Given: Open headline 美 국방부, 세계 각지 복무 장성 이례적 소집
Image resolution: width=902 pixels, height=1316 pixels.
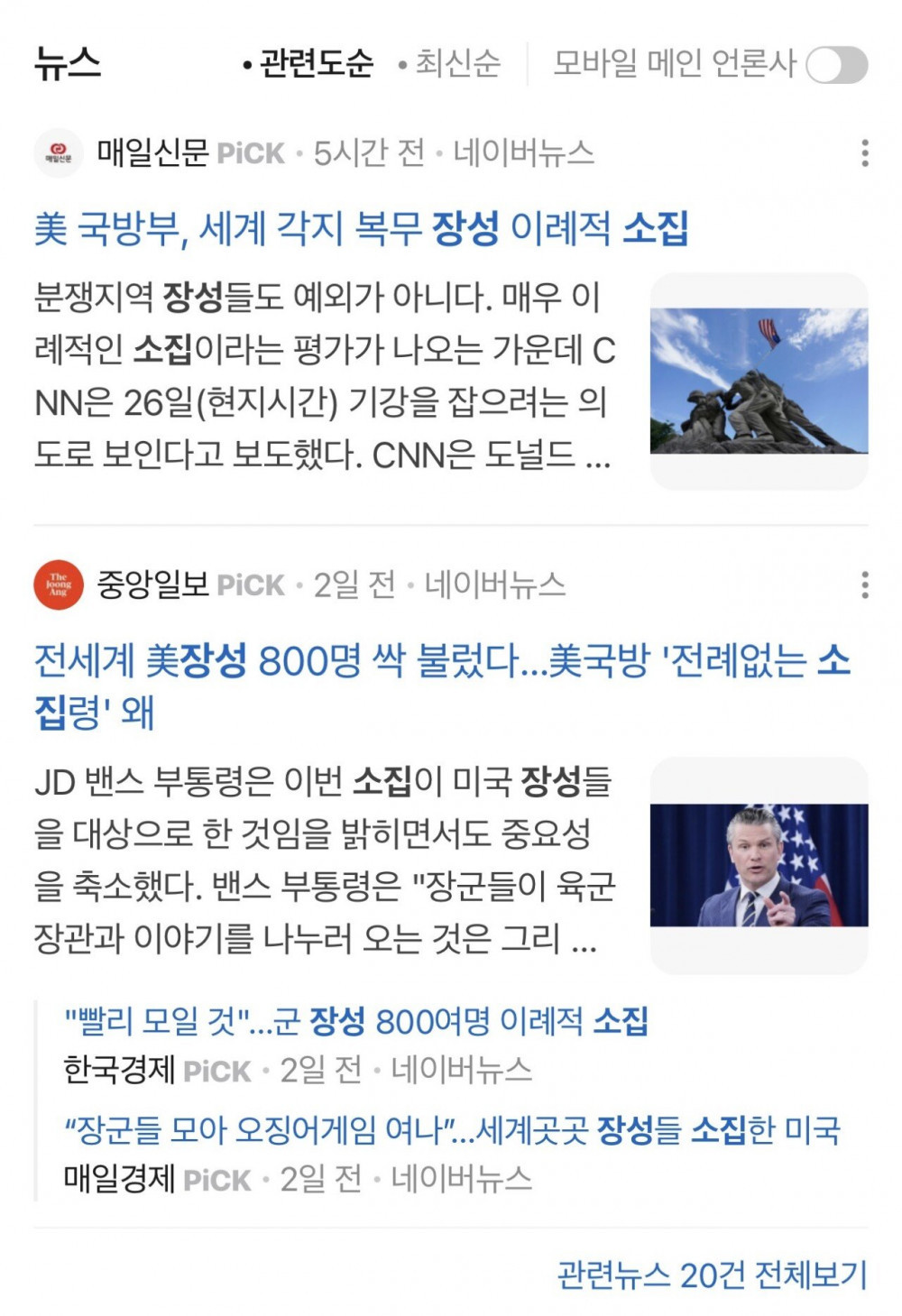Looking at the screenshot, I should pyautogui.click(x=361, y=228).
